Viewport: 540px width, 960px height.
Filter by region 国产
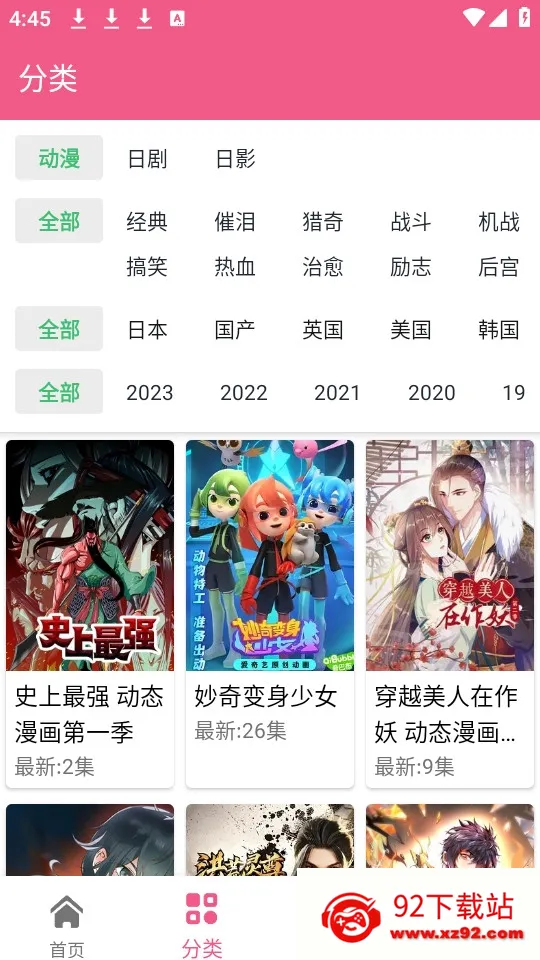click(x=235, y=329)
